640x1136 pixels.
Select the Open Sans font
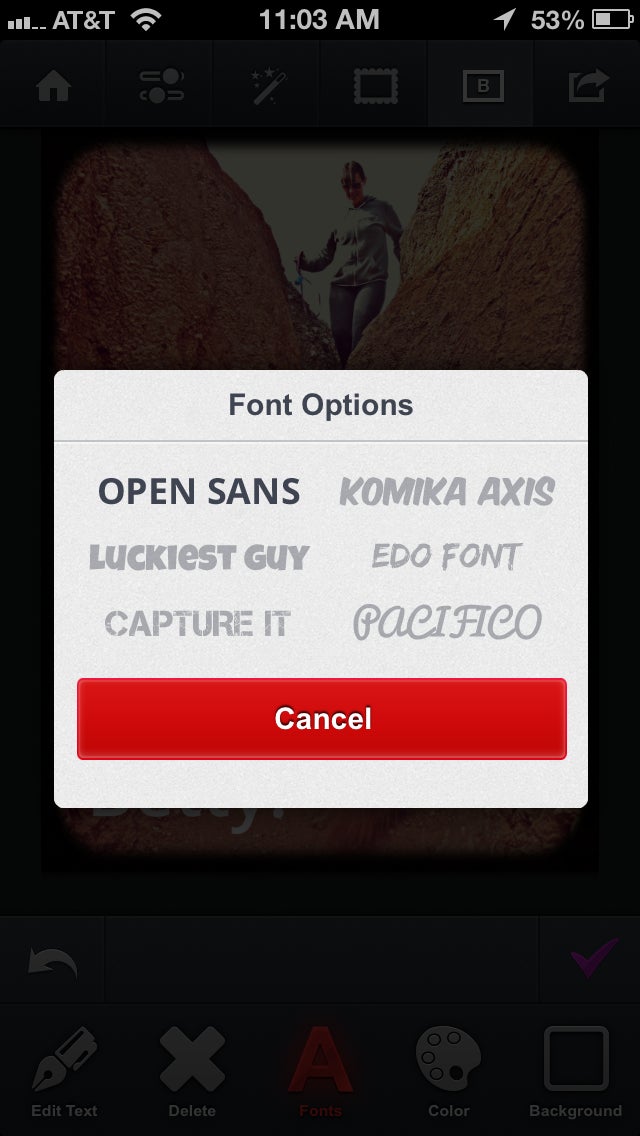(x=199, y=491)
